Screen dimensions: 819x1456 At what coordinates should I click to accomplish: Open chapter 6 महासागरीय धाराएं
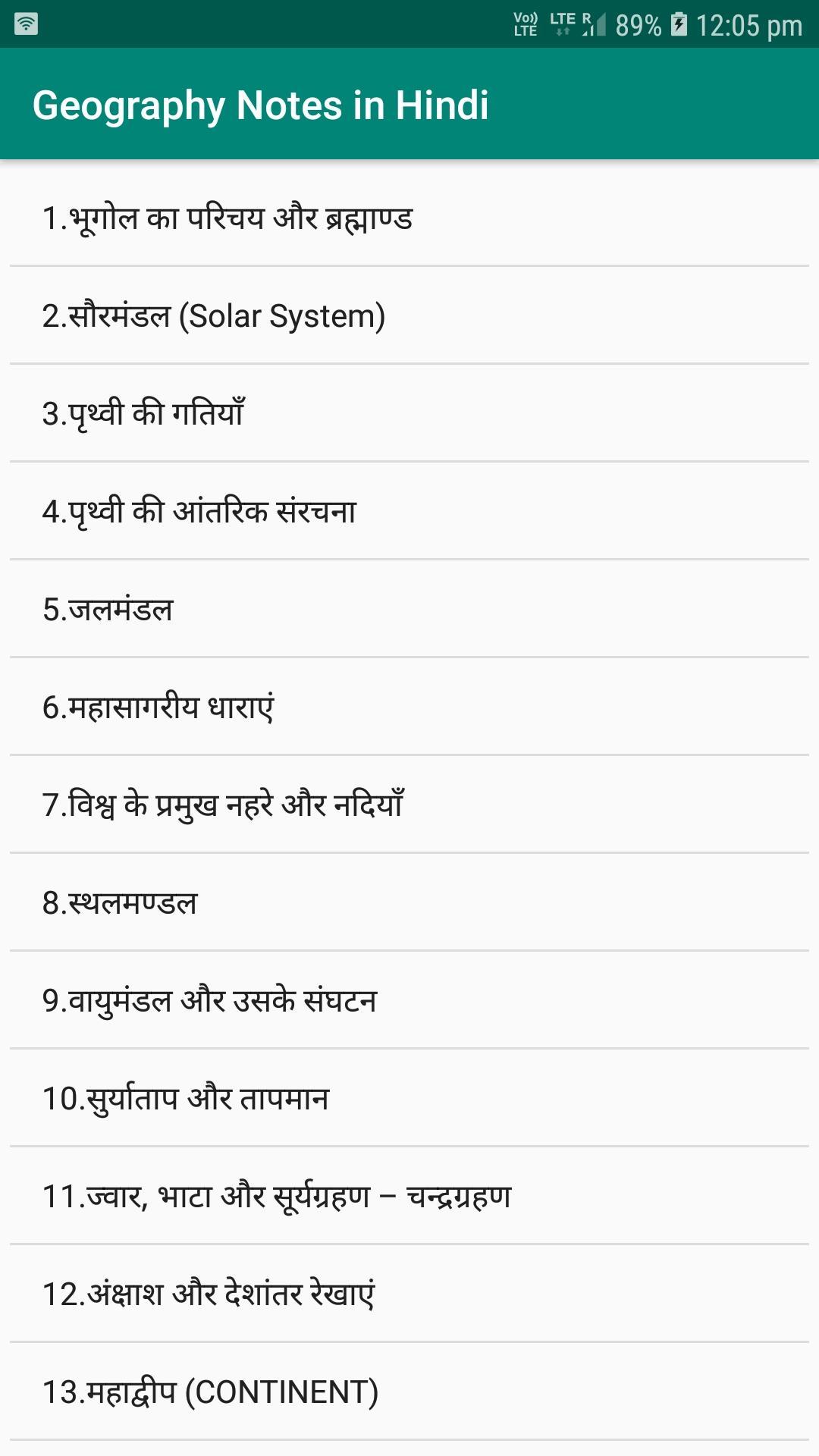pos(158,708)
